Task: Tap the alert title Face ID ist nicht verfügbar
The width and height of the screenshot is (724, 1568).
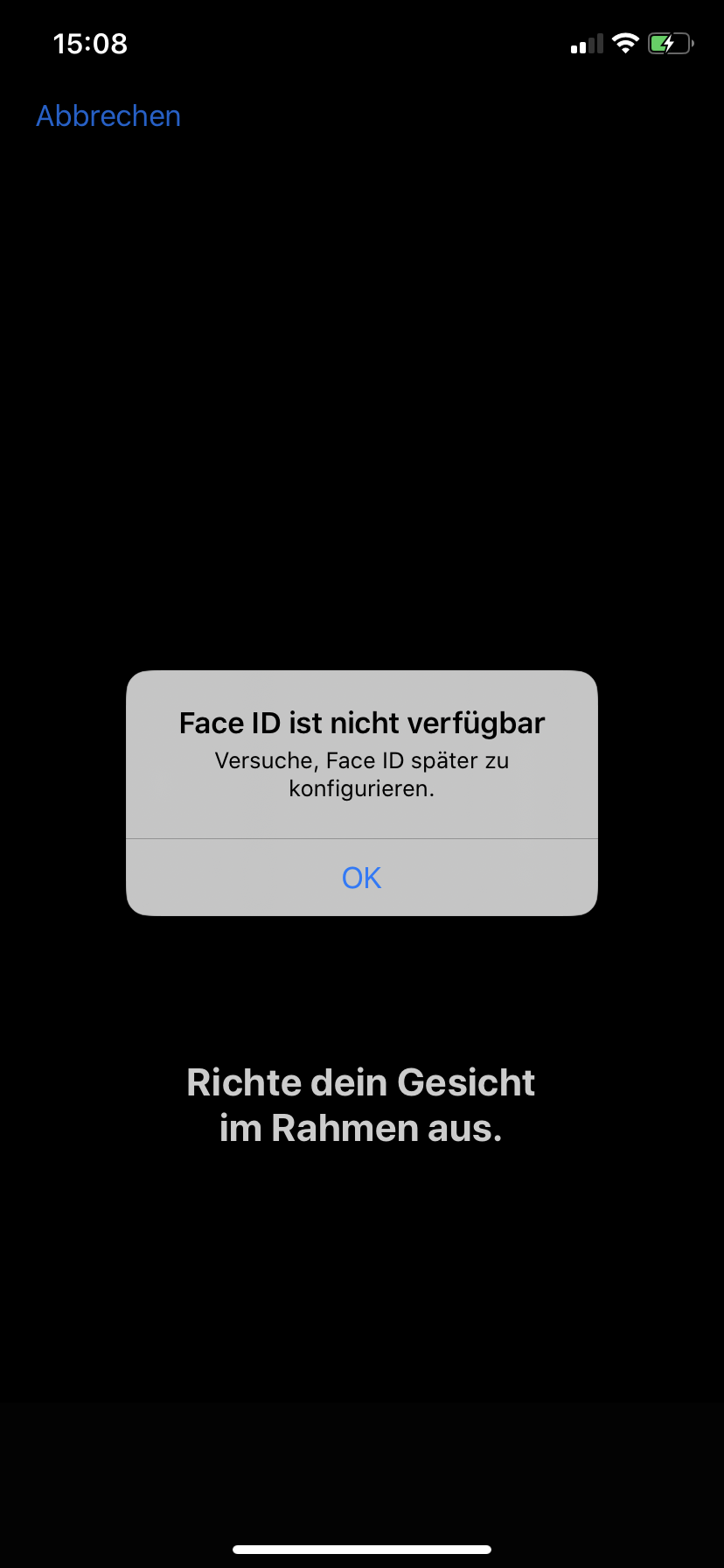Action: pyautogui.click(x=361, y=722)
